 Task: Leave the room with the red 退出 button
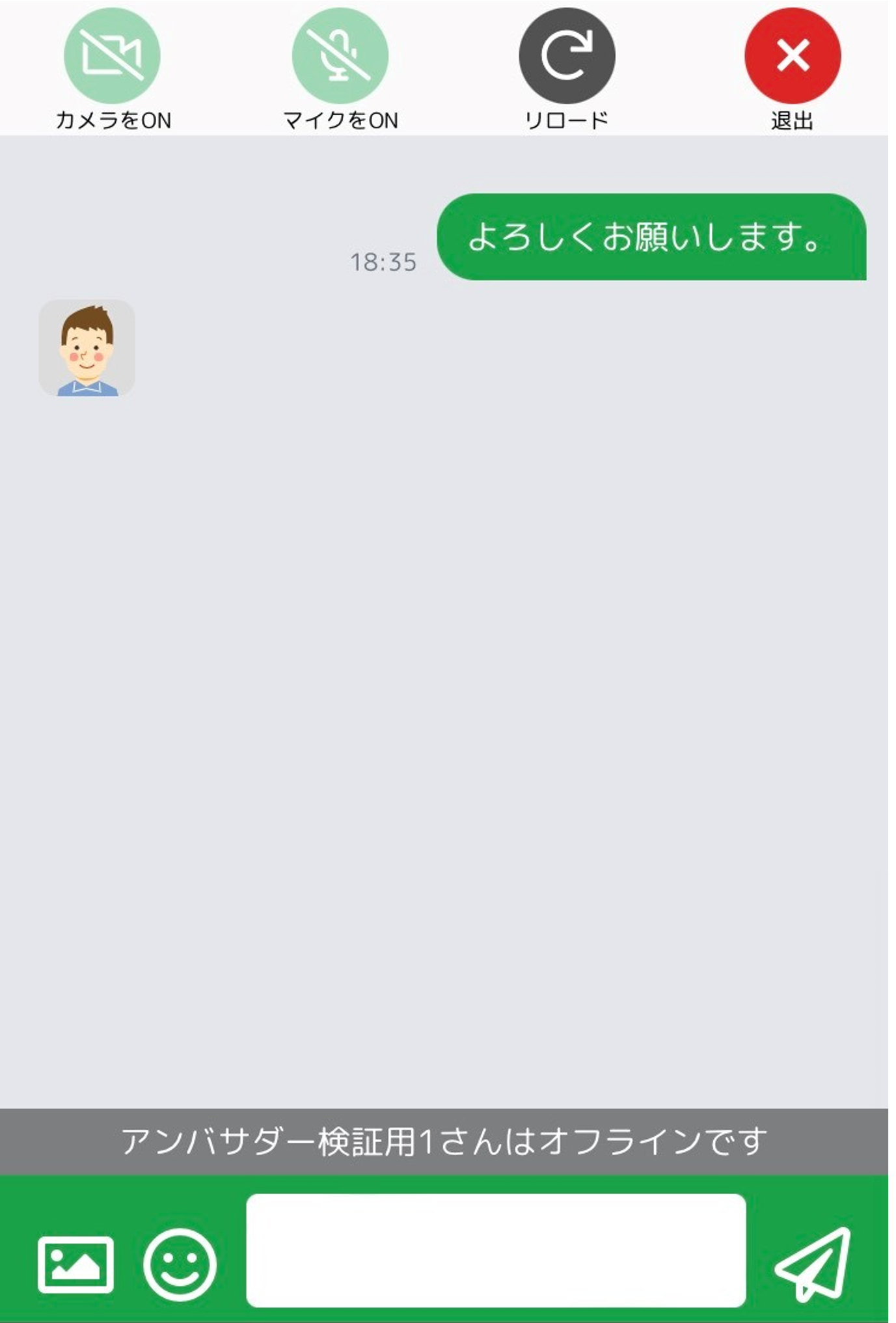(x=793, y=56)
